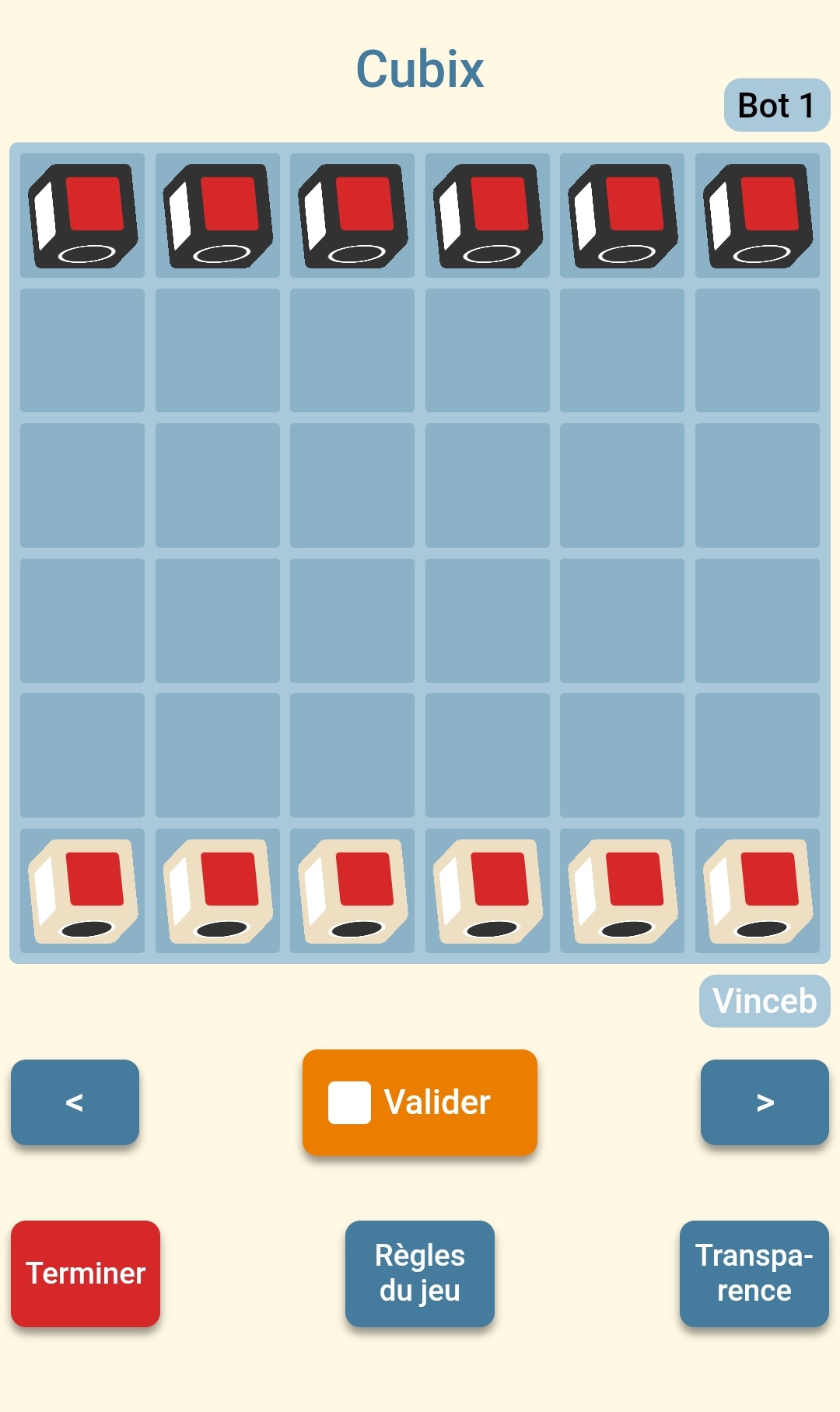Select the rightmost white cube in bottom row
Screen dimensions: 840x1412
[x=758, y=891]
